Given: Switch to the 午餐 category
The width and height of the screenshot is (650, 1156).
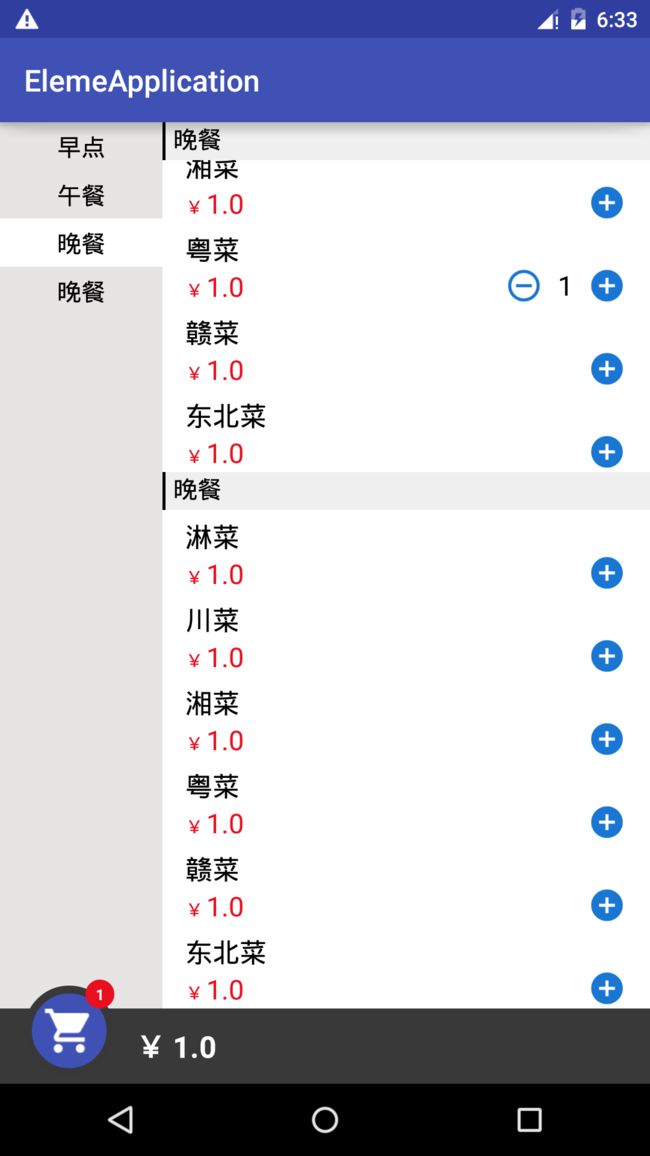Looking at the screenshot, I should click(81, 195).
